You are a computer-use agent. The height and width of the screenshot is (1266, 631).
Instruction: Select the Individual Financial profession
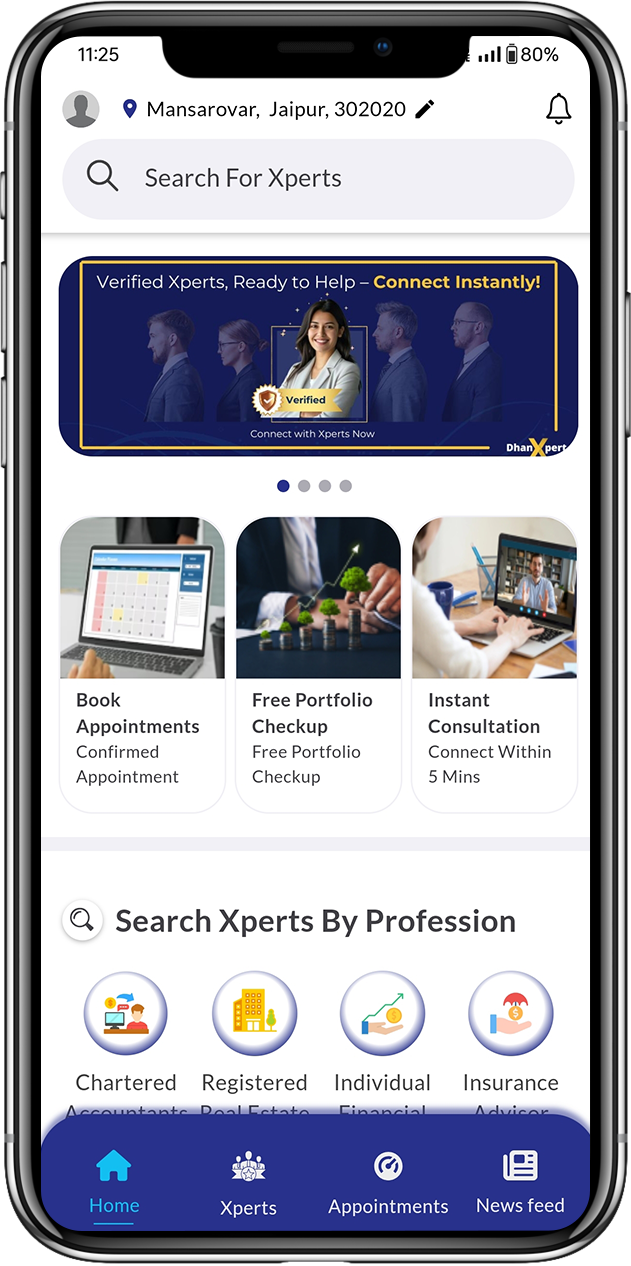click(x=382, y=1014)
